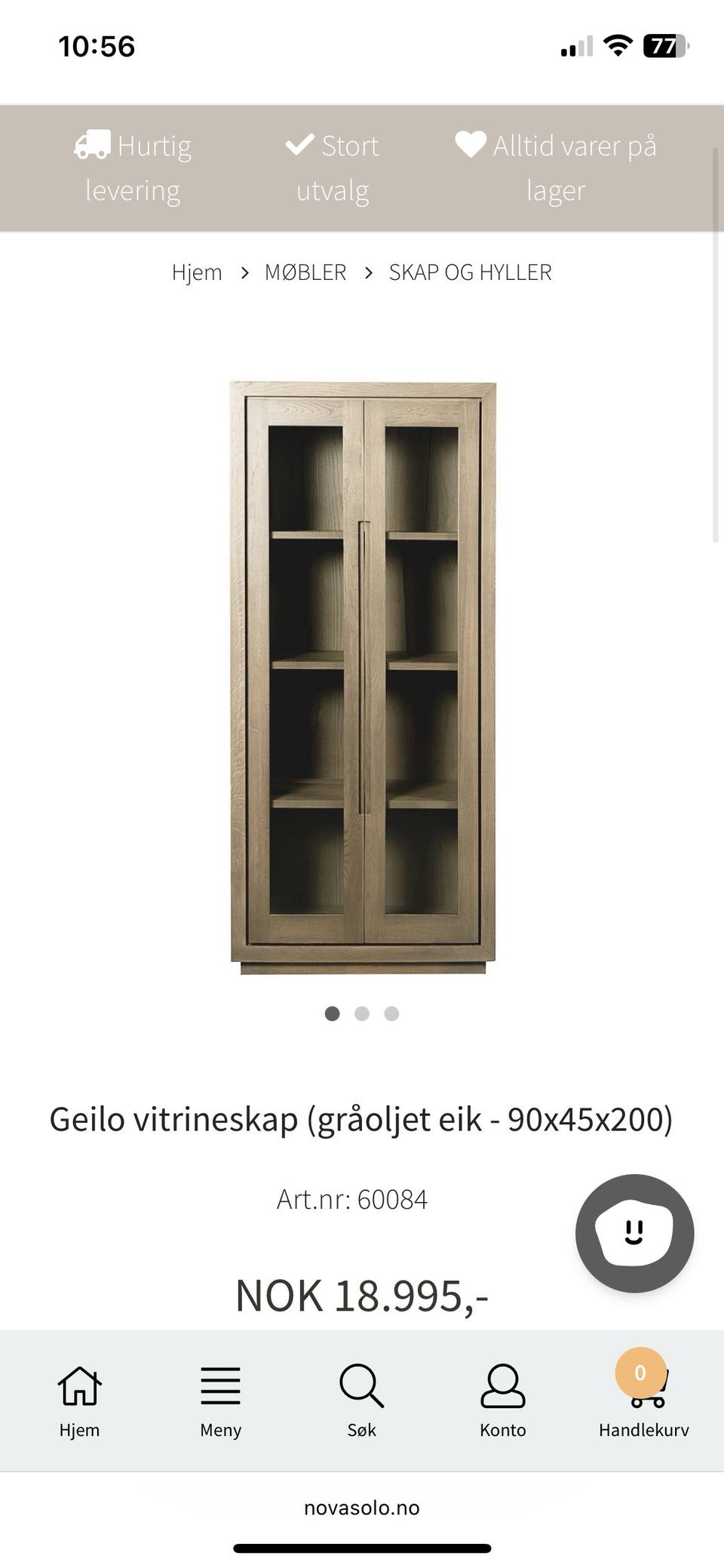Image resolution: width=724 pixels, height=1568 pixels.
Task: Select the second carousel dot
Action: pos(362,1014)
